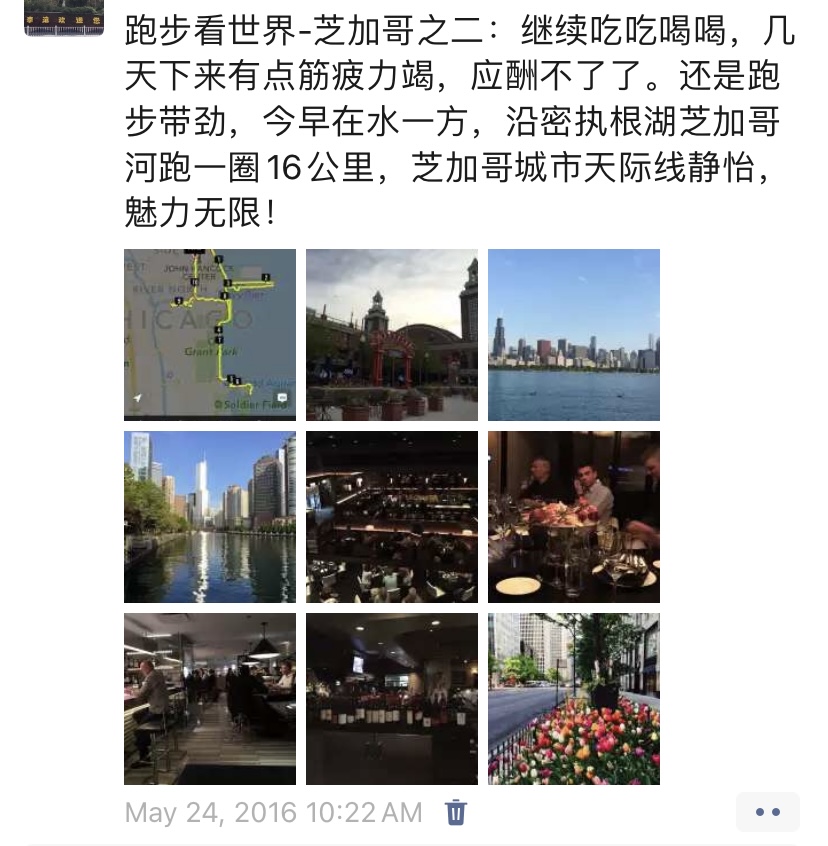
Task: Open the lake skyline photo
Action: click(x=574, y=334)
